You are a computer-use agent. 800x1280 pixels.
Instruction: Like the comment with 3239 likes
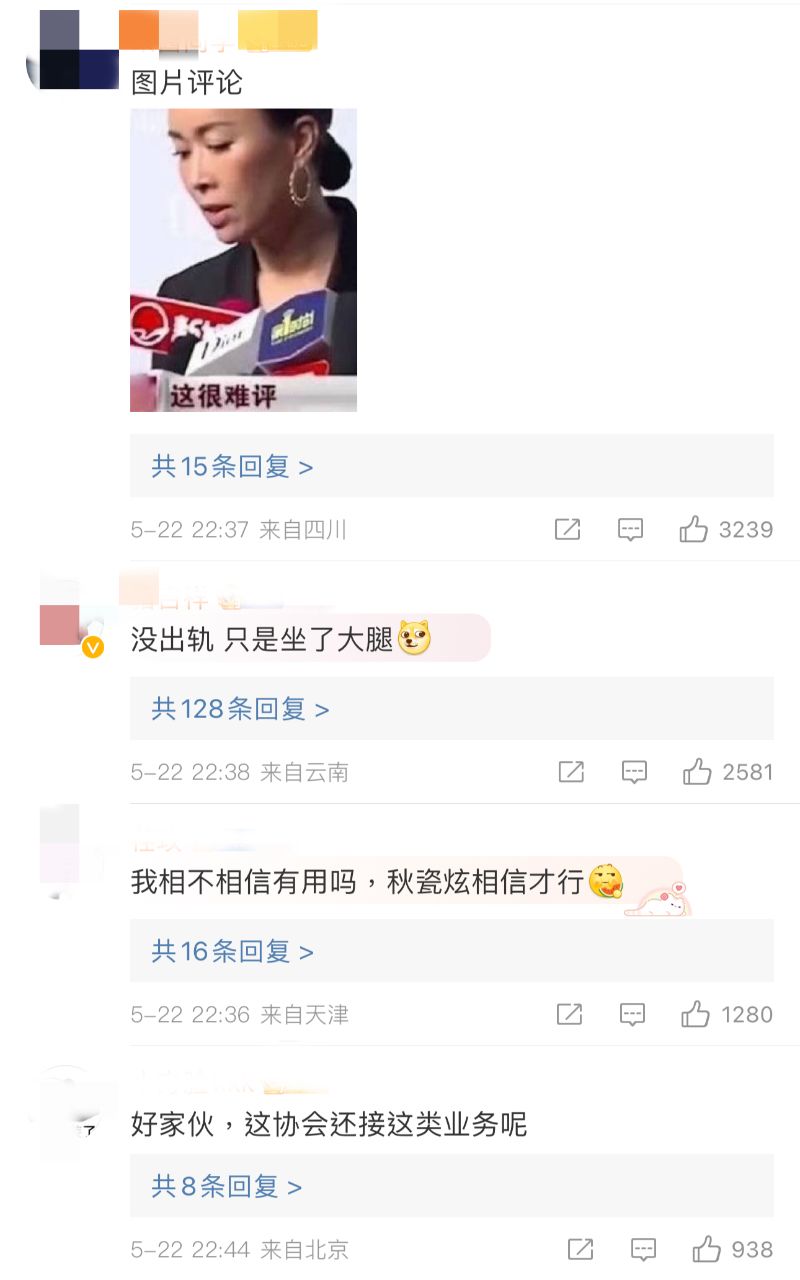694,529
